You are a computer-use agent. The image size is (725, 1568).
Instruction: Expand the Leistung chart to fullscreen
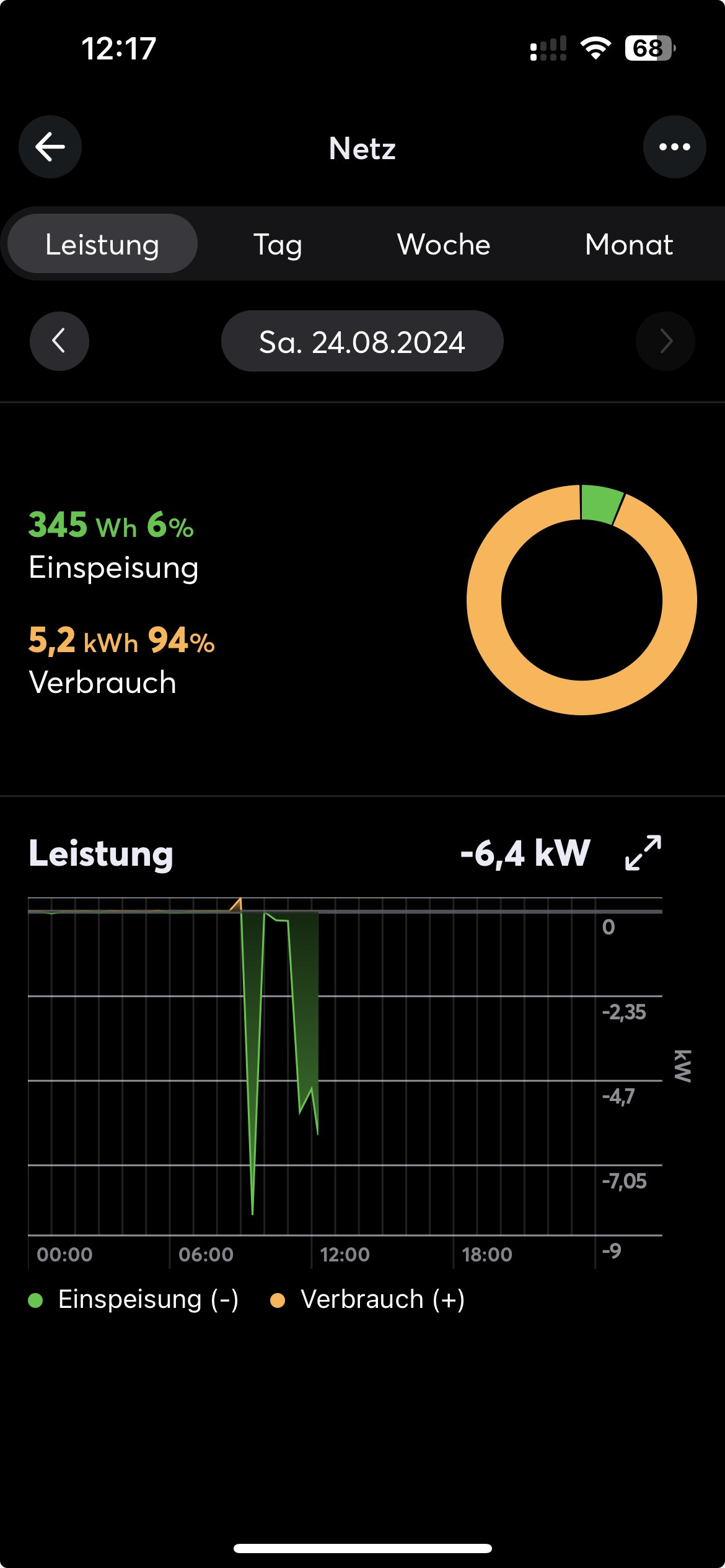(x=643, y=853)
